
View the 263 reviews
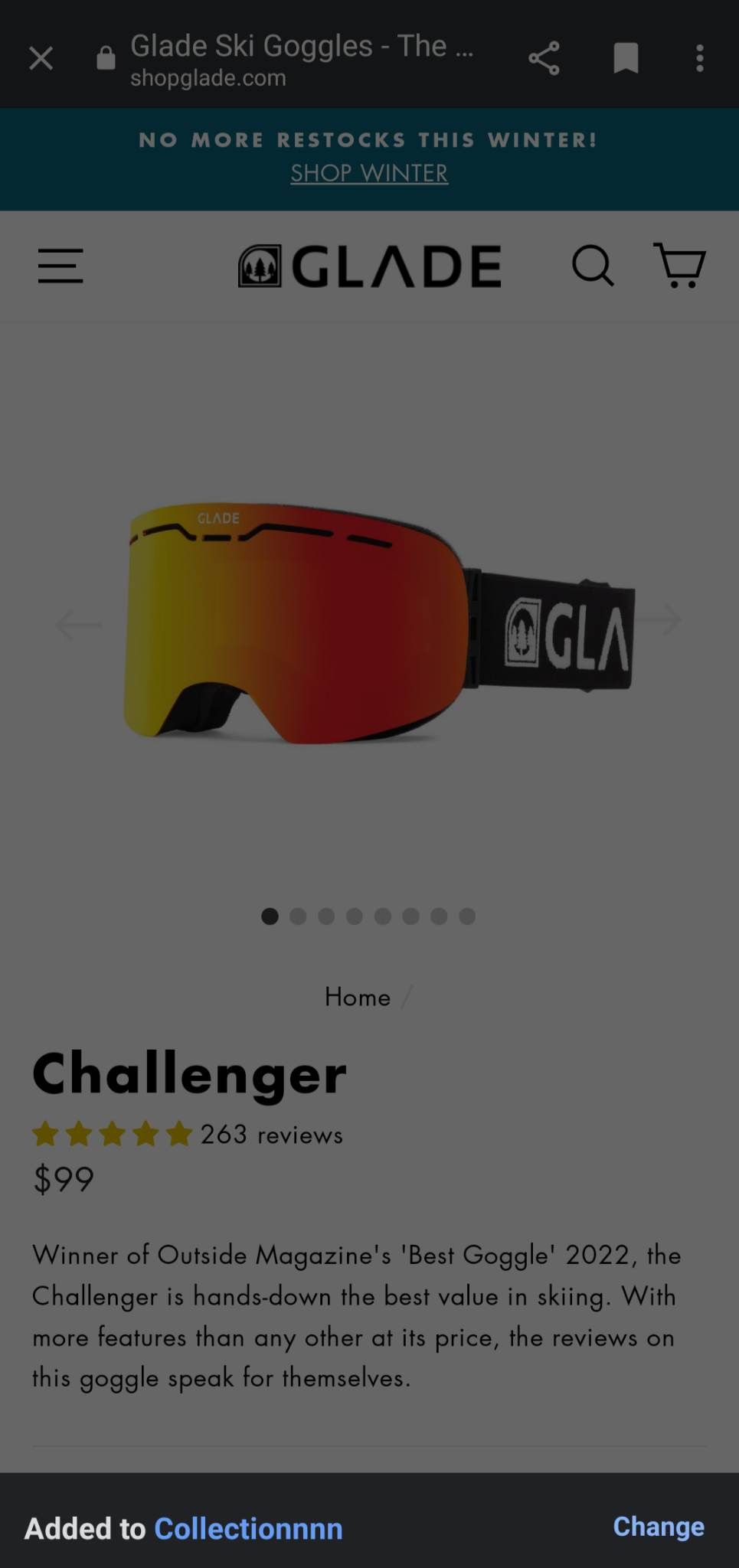tap(271, 1135)
